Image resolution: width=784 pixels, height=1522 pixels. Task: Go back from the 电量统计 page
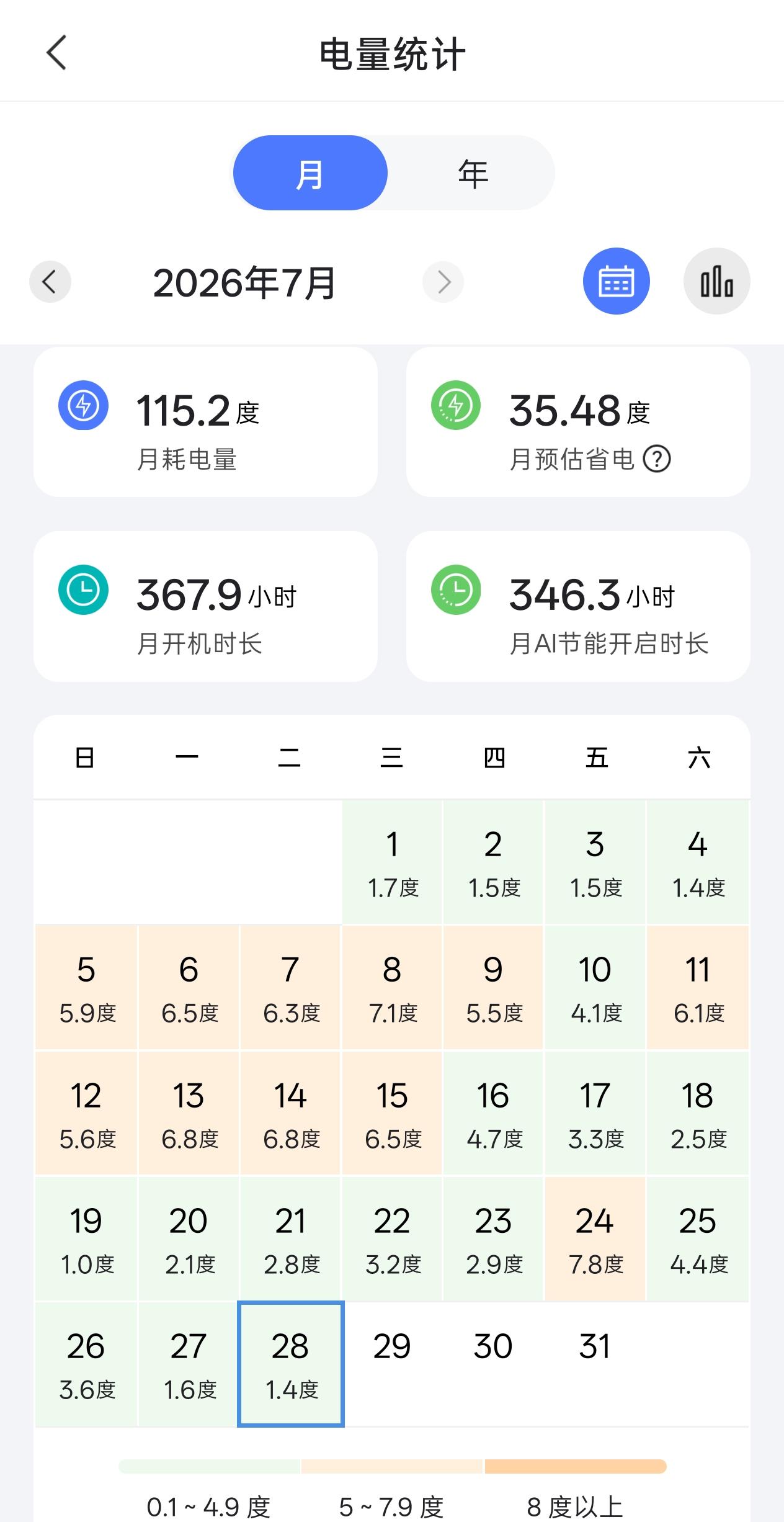pos(56,53)
